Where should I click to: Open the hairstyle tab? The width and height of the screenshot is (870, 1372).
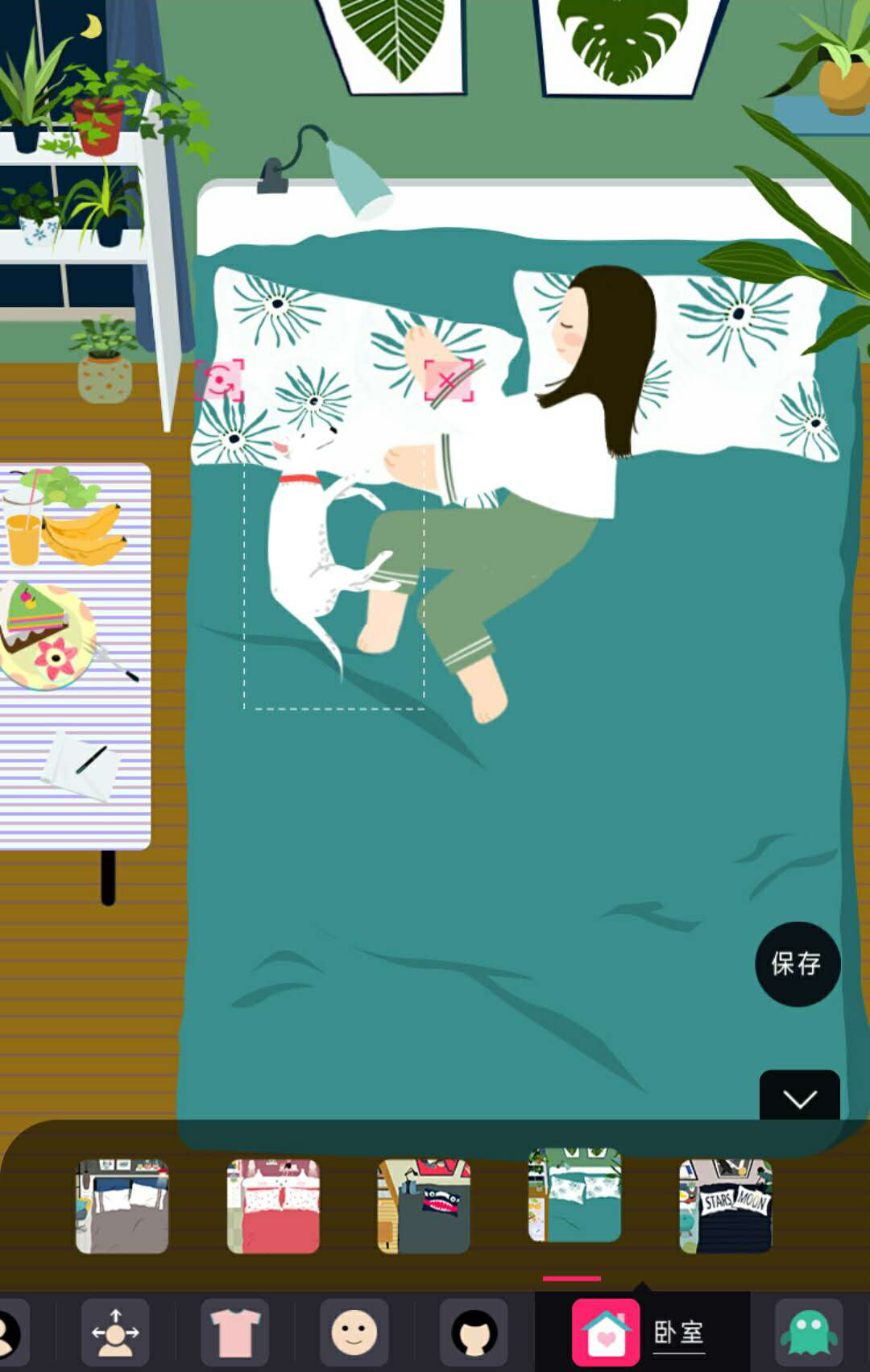click(474, 1333)
